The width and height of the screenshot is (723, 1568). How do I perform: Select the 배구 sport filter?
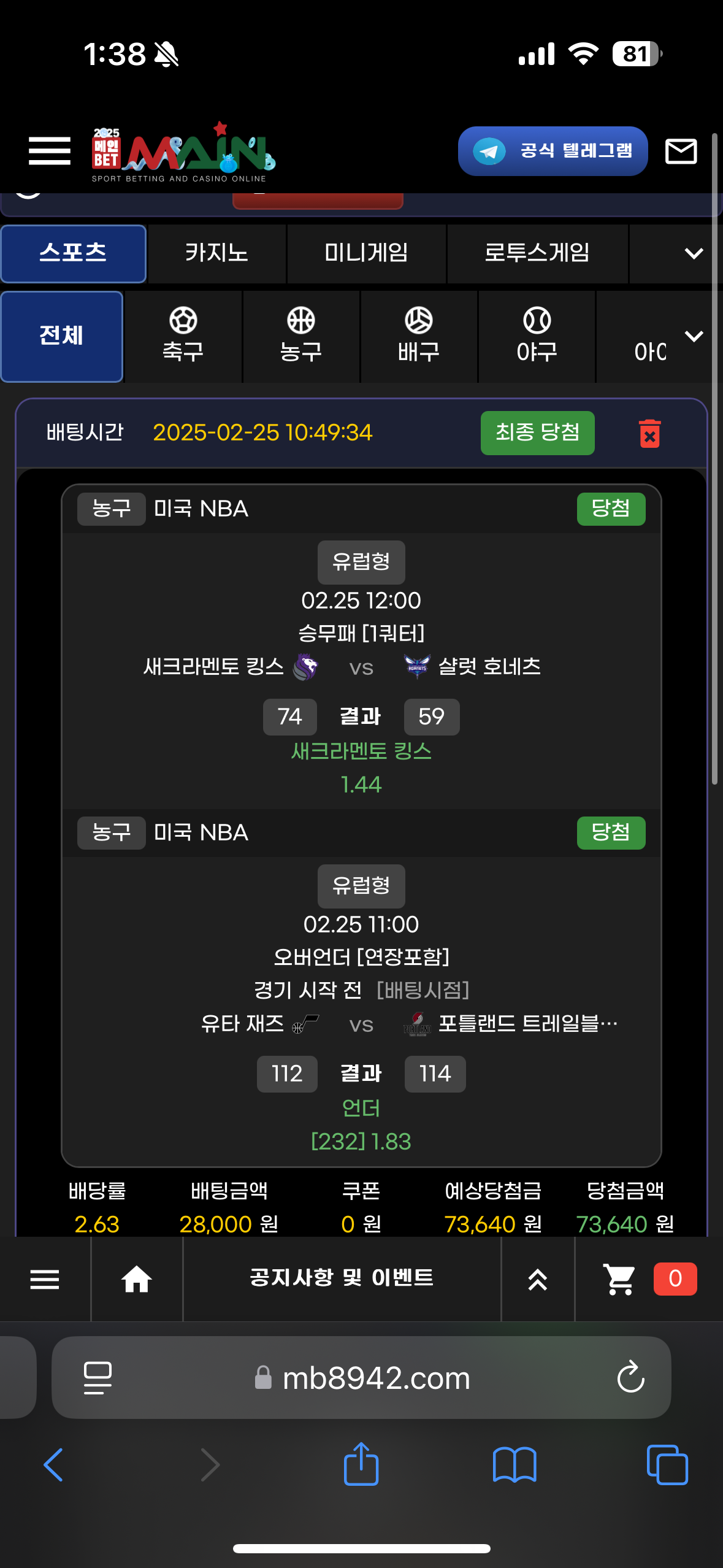pos(418,336)
